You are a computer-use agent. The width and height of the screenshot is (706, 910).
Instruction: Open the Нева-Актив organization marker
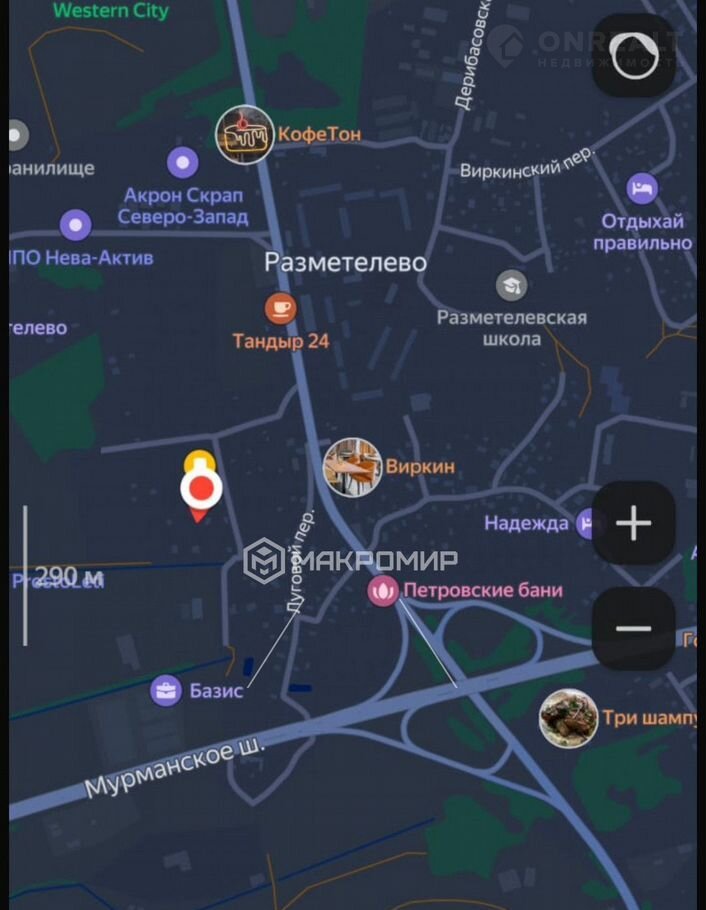click(x=76, y=225)
